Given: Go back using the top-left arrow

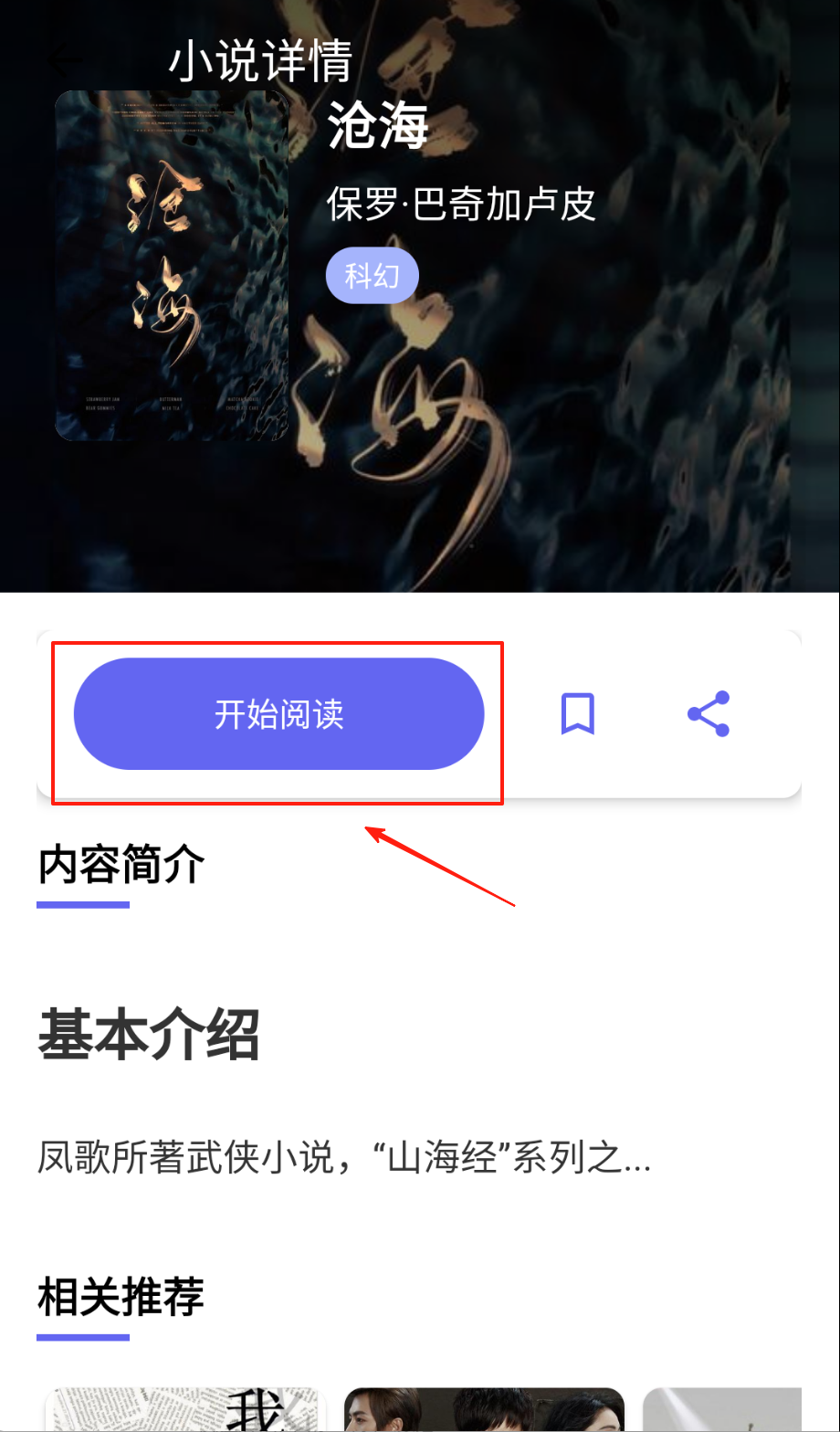Looking at the screenshot, I should click(66, 60).
